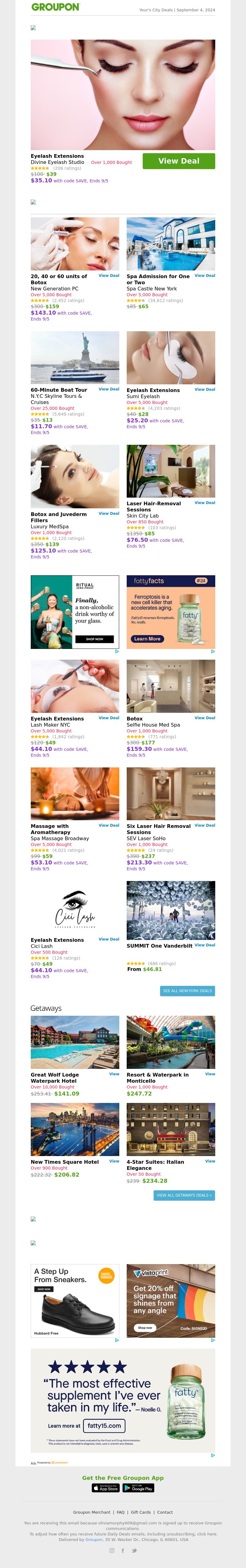This screenshot has width=246, height=1568.
Task: Download the app from the App Store
Action: [x=105, y=1488]
